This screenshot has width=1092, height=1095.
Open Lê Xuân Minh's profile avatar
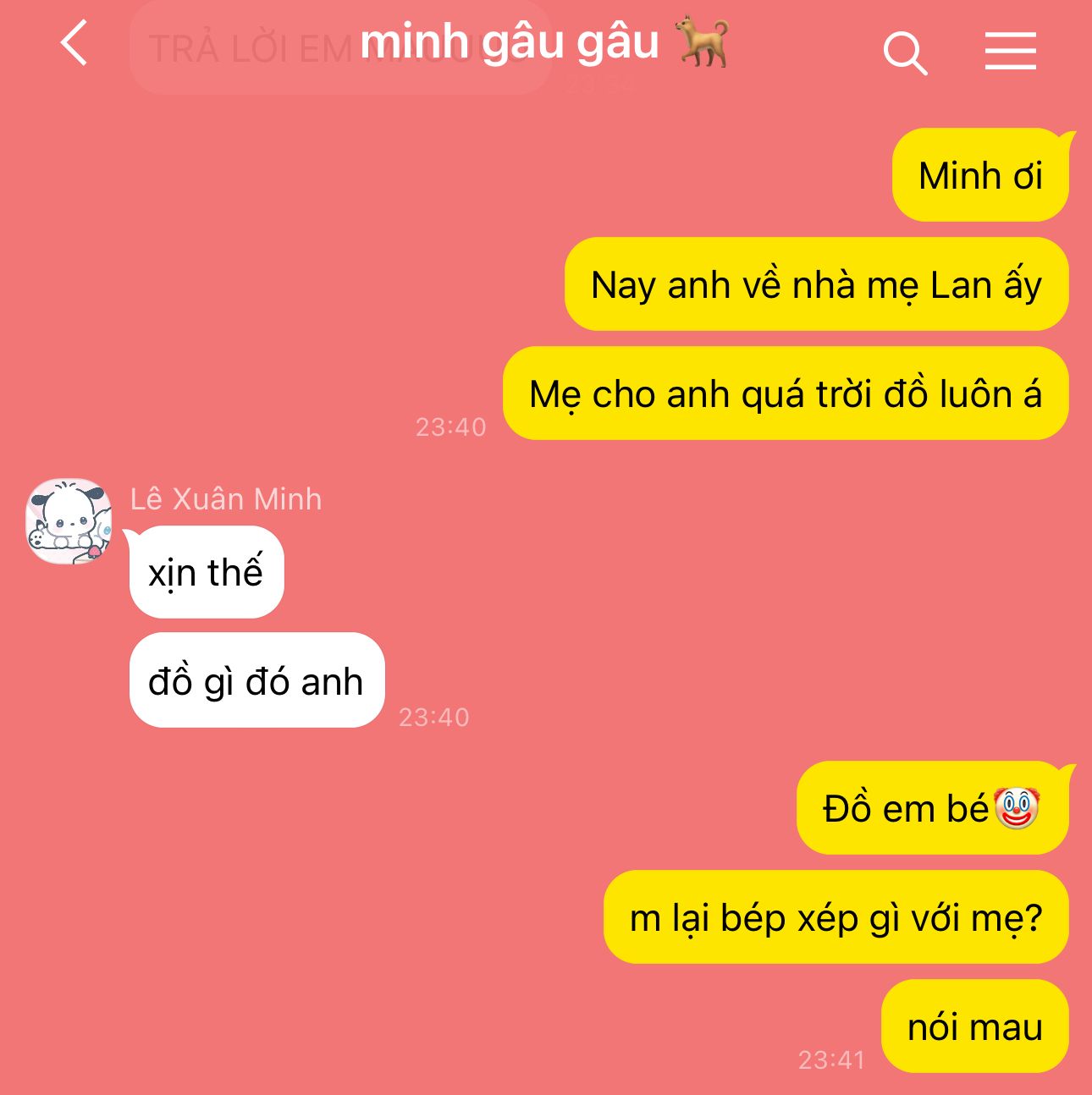(x=69, y=521)
